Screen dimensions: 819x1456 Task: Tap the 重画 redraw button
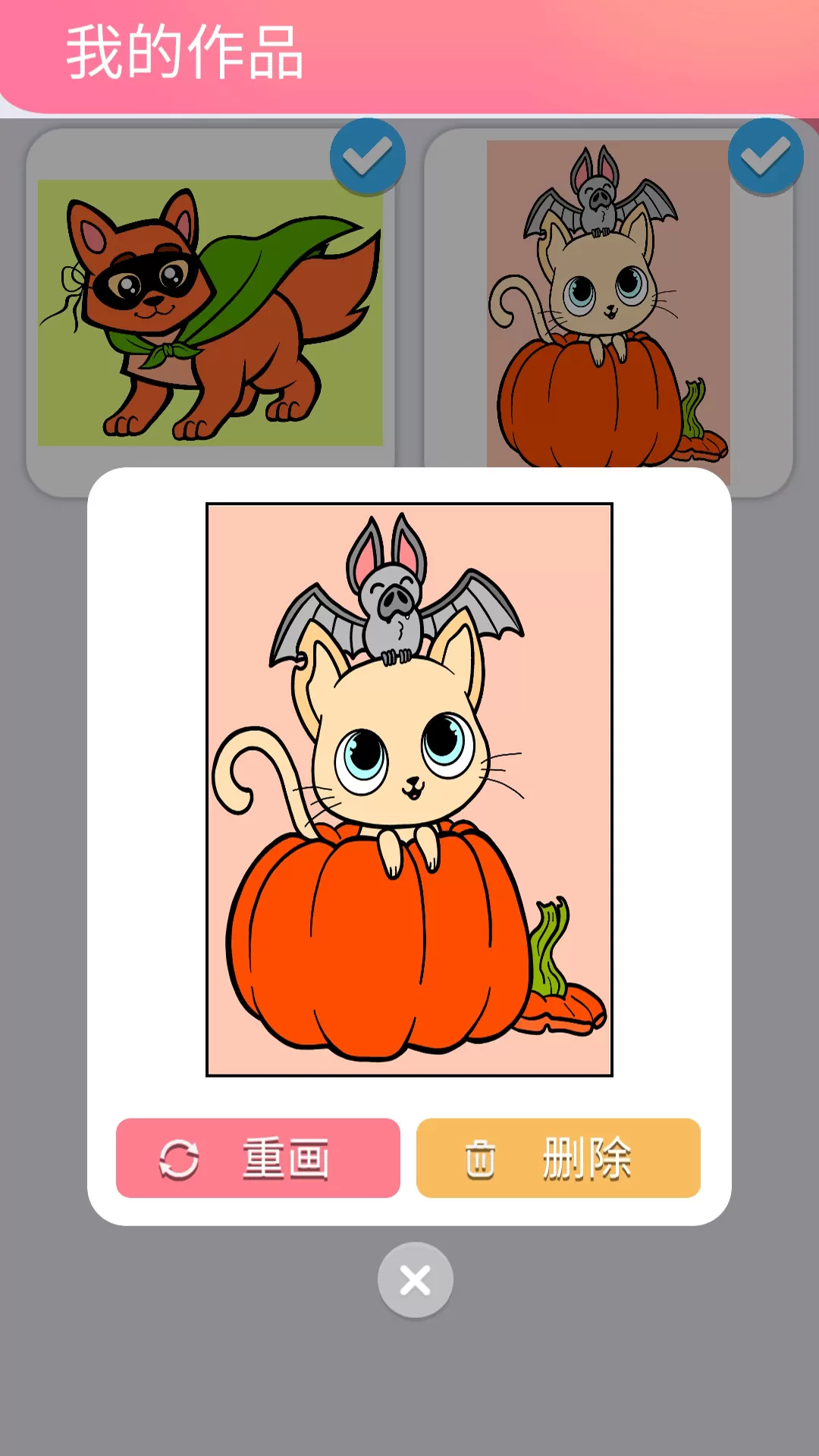(x=258, y=1158)
